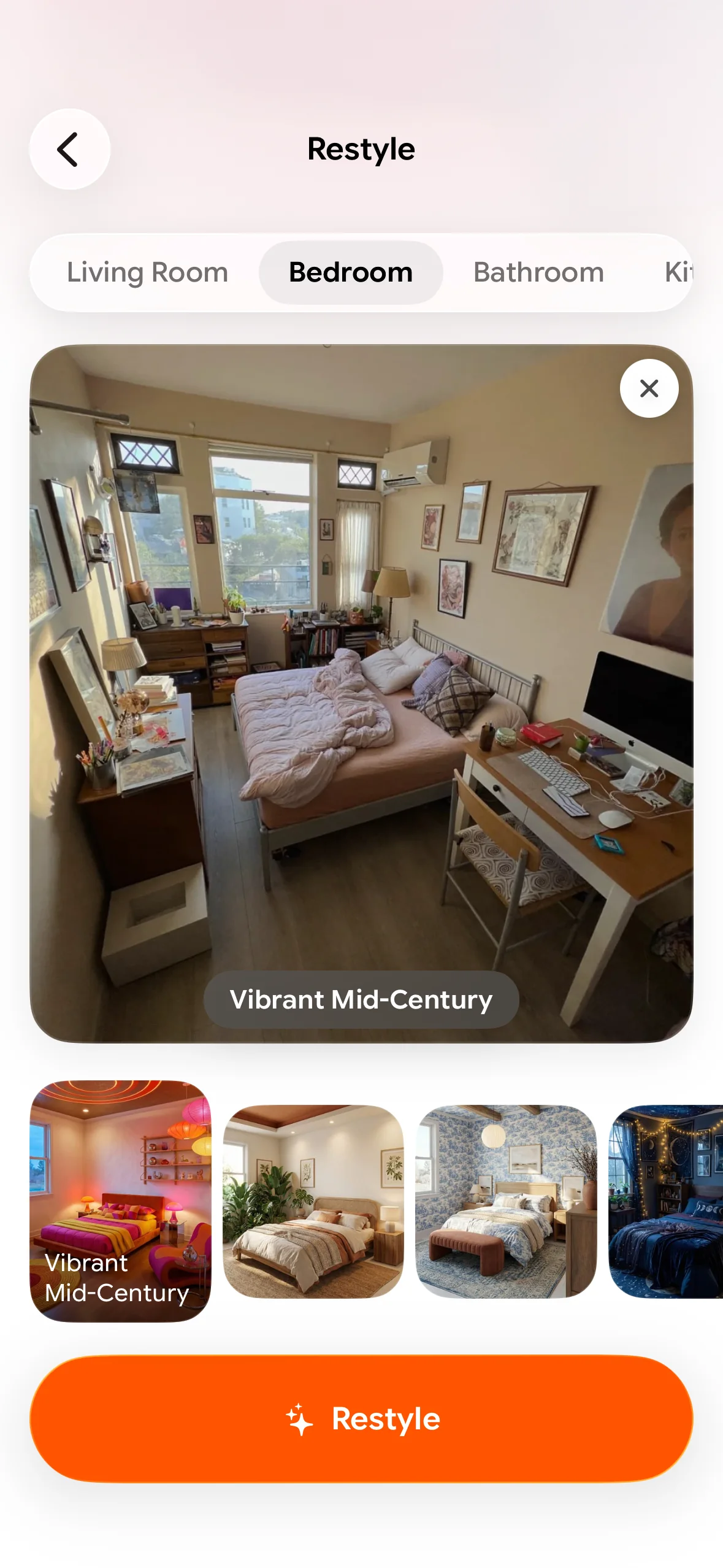Choose the plant-filled natural bedroom style
Viewport: 723px width, 1568px height.
313,1201
